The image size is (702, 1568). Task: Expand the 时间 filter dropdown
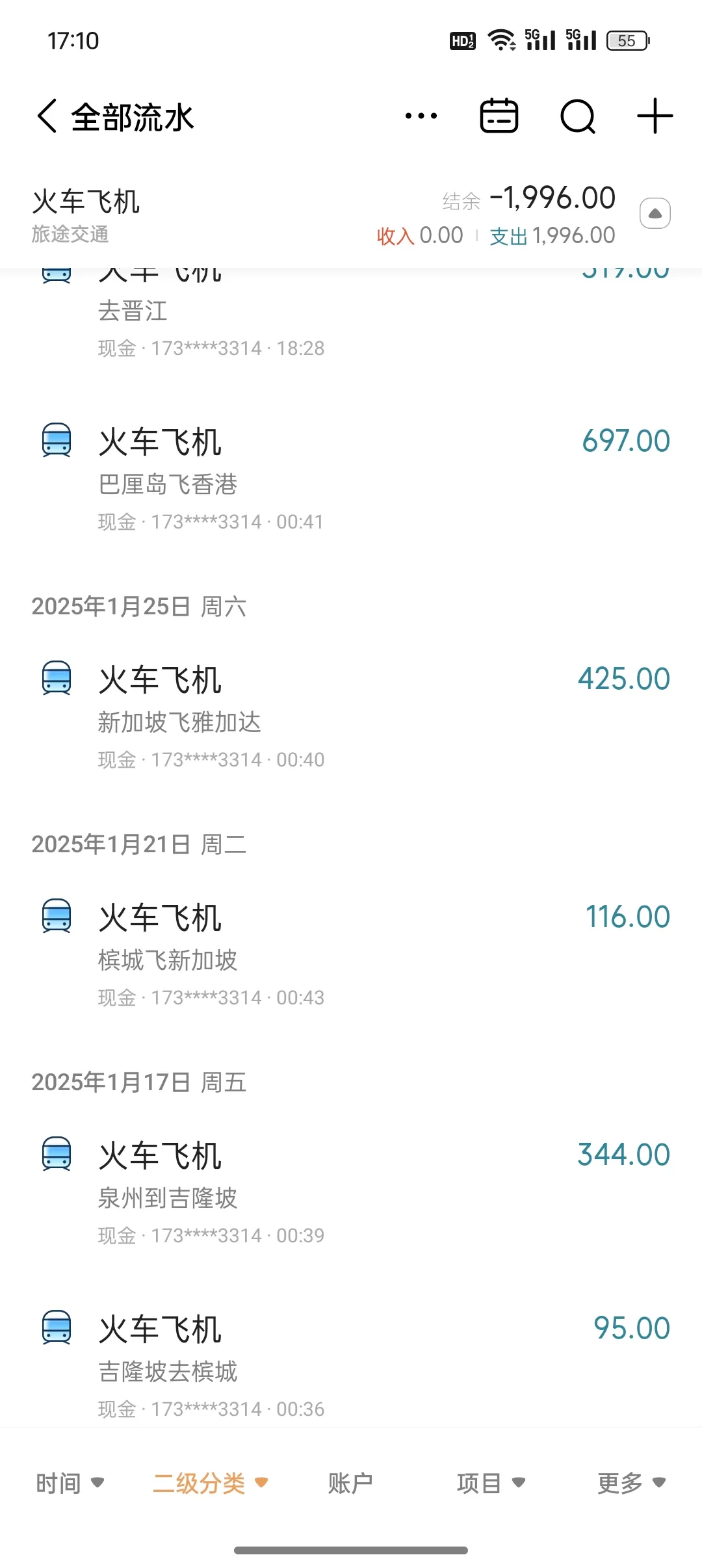click(x=70, y=1483)
